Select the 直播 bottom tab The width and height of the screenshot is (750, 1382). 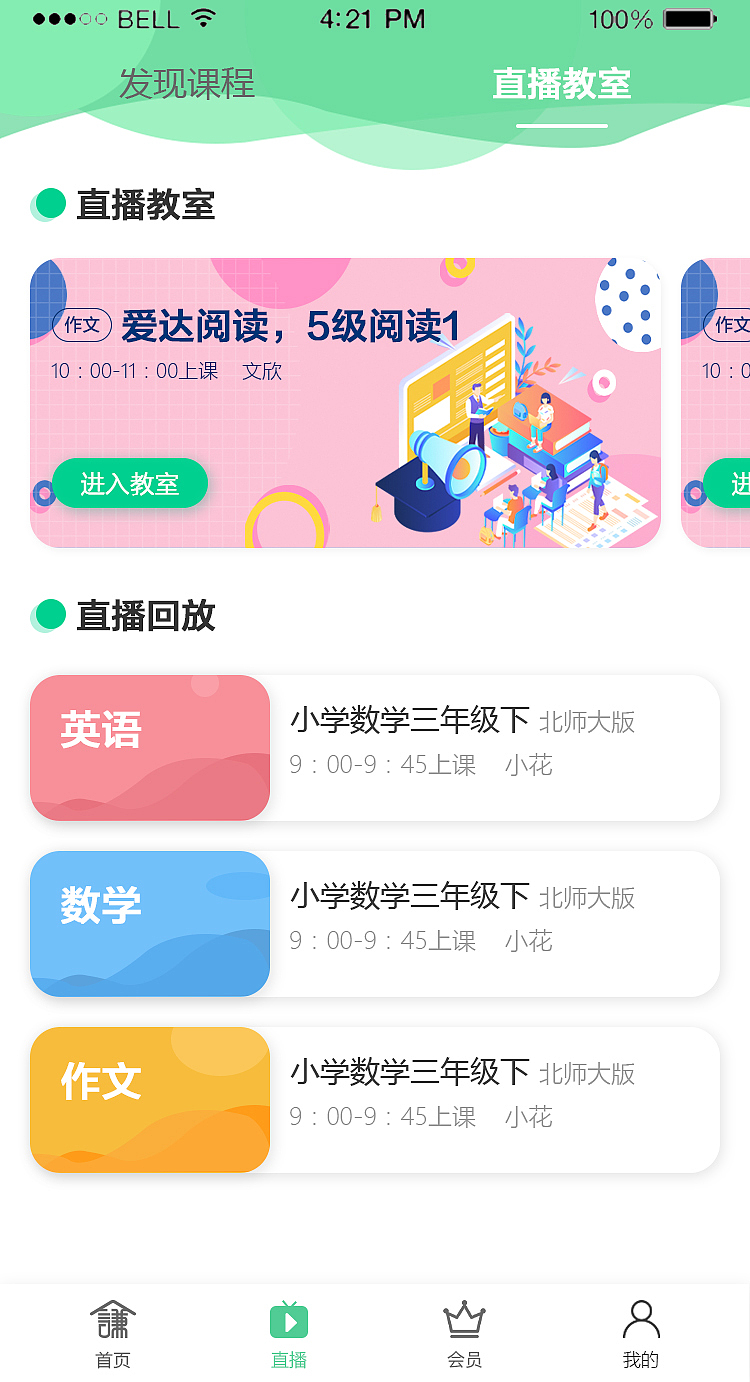click(289, 1334)
